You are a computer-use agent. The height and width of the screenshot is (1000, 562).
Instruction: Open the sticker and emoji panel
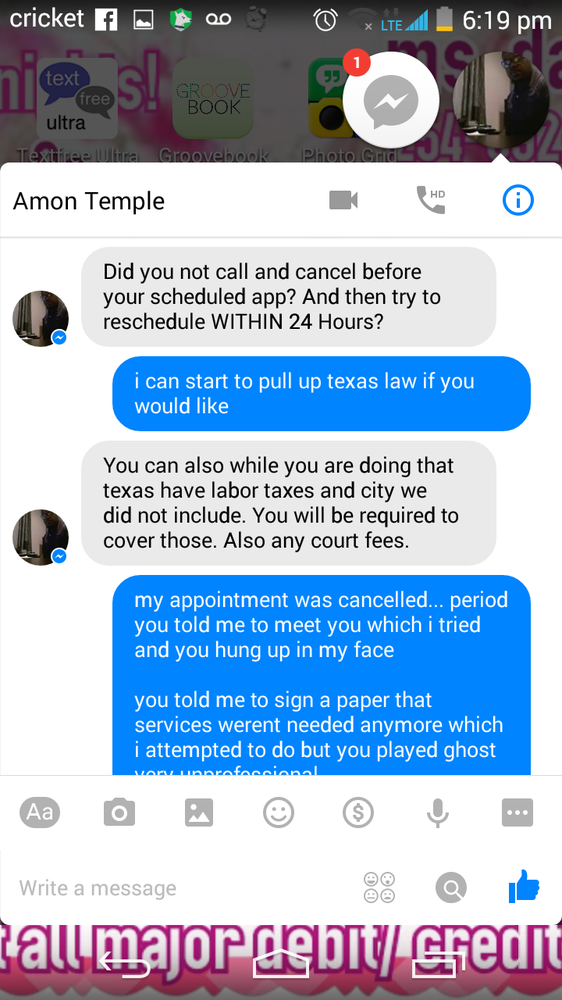(x=279, y=812)
